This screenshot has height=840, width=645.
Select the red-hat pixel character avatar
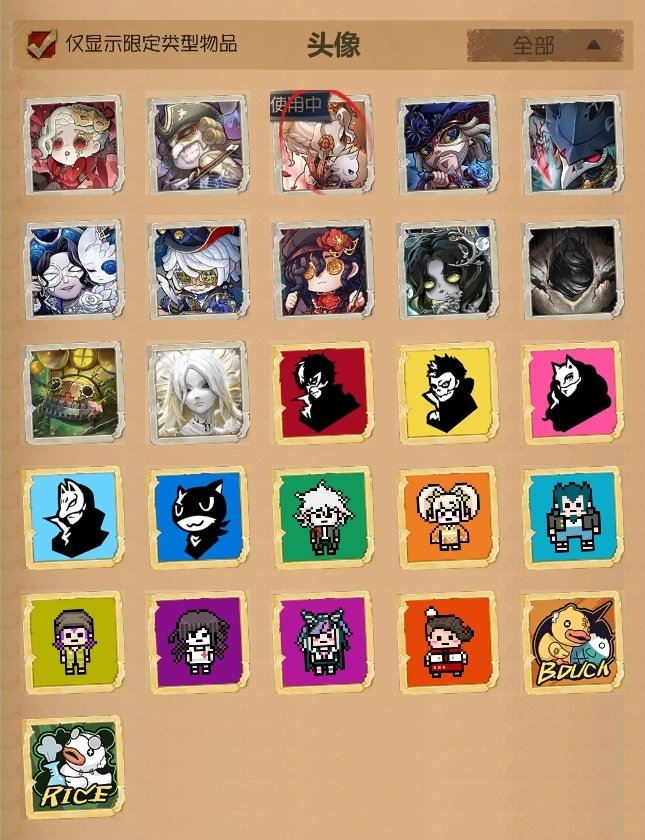click(x=446, y=641)
